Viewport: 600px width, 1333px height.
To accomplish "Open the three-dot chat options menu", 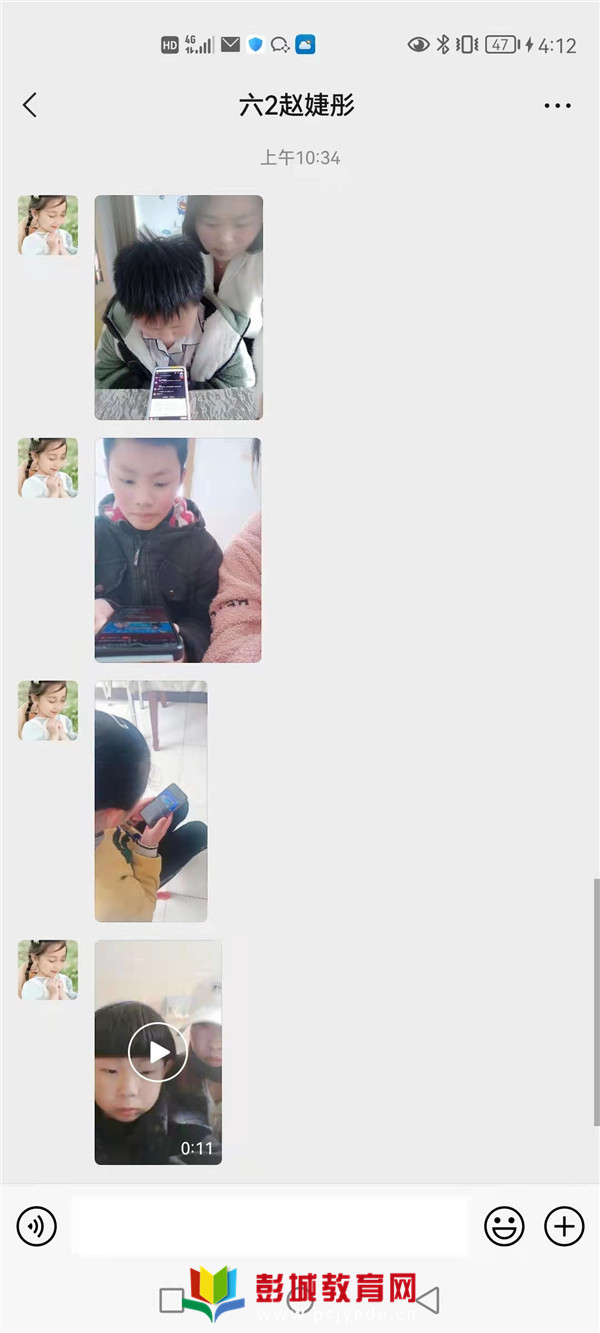I will point(557,105).
